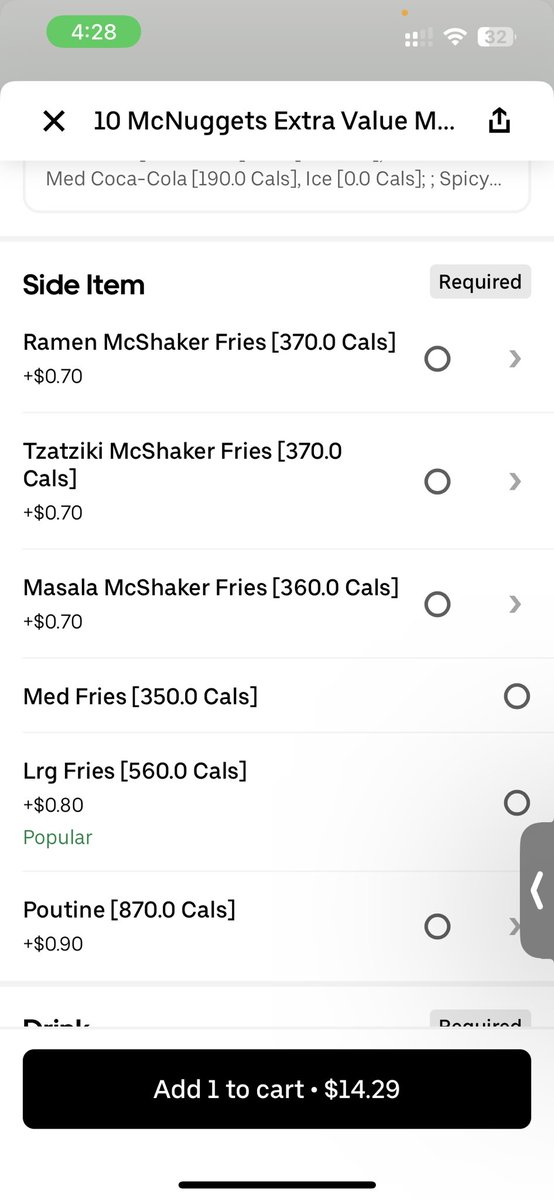554x1200 pixels.
Task: Open the side panel handle arrow
Action: point(538,891)
